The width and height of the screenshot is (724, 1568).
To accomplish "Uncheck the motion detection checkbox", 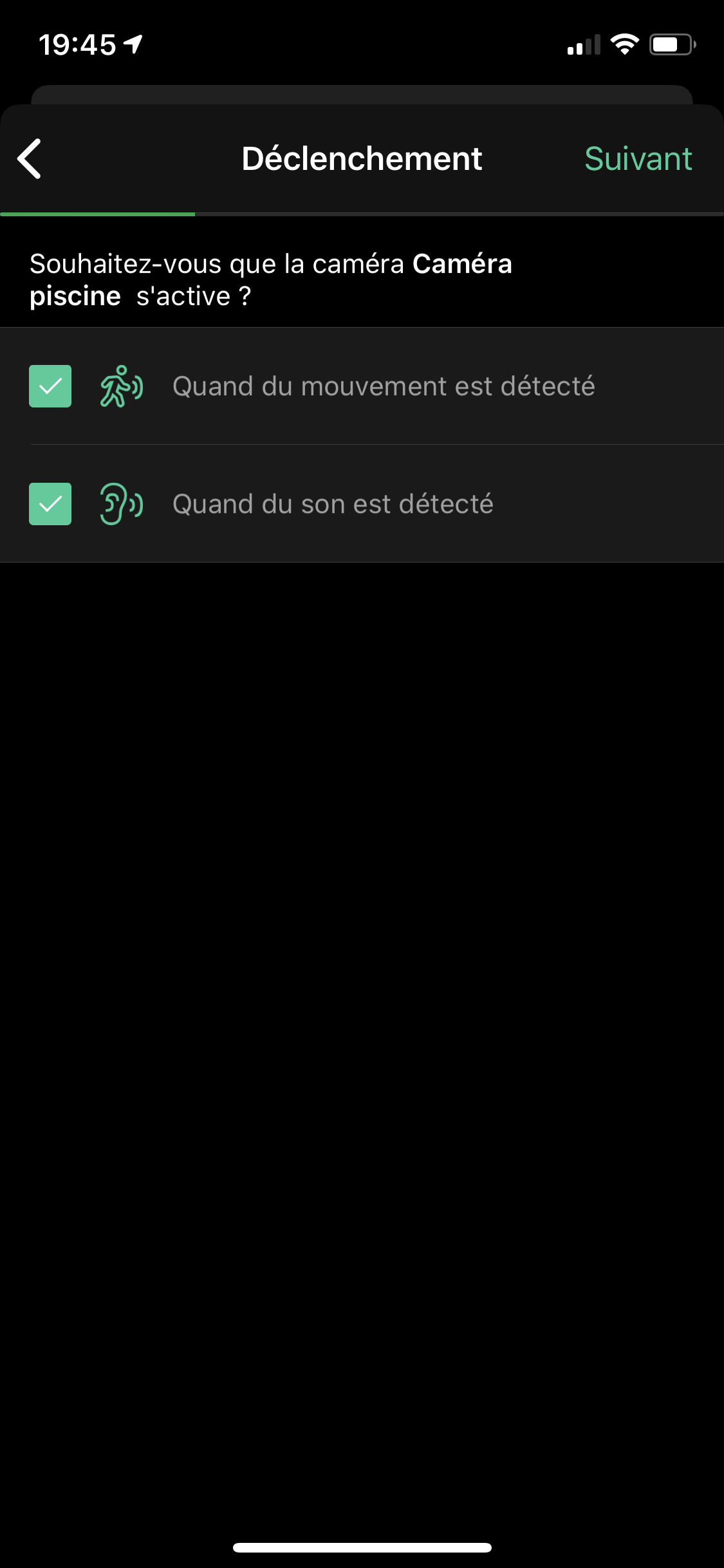I will (50, 386).
